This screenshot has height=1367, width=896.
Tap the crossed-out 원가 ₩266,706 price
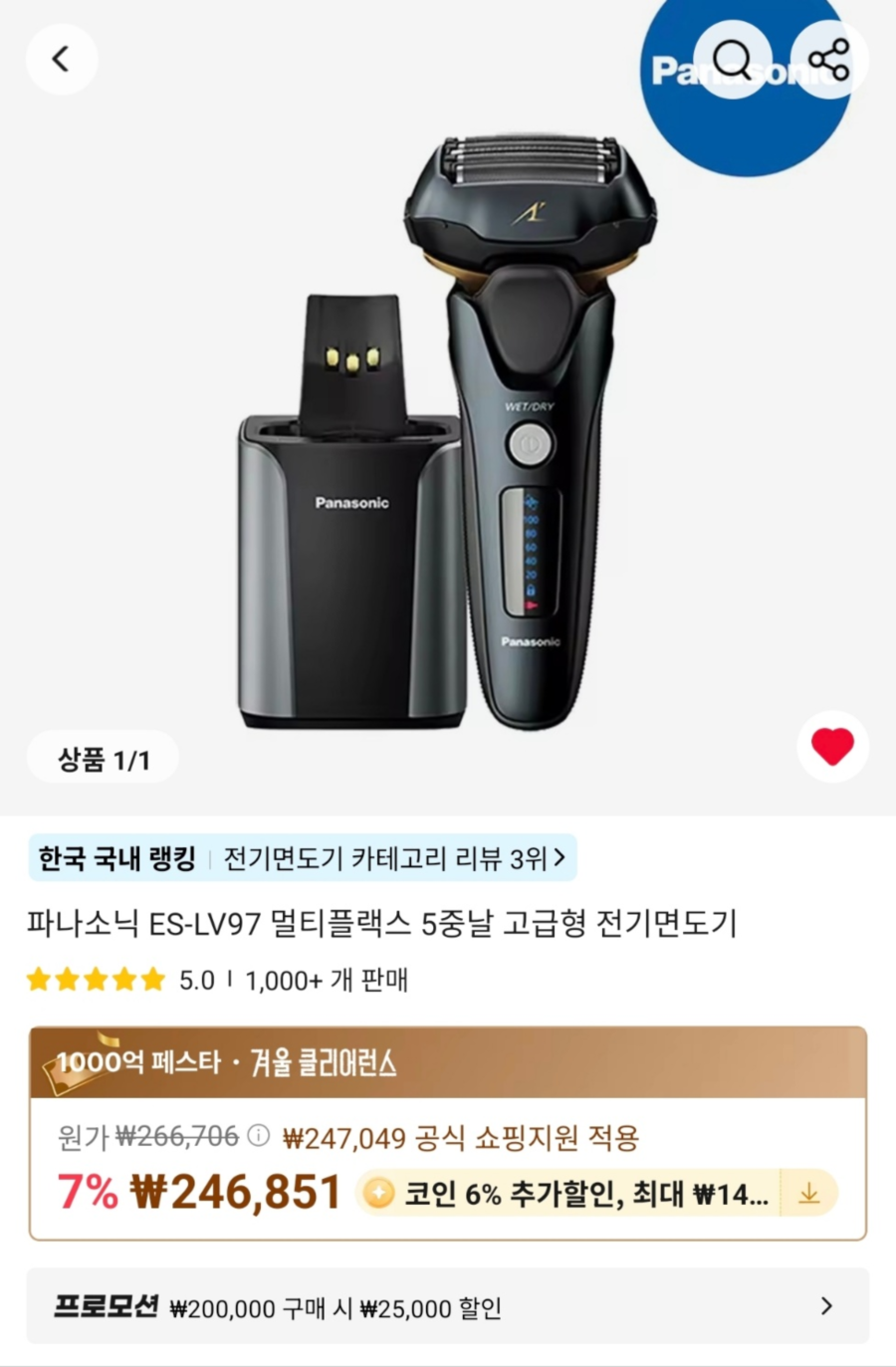[177, 1136]
